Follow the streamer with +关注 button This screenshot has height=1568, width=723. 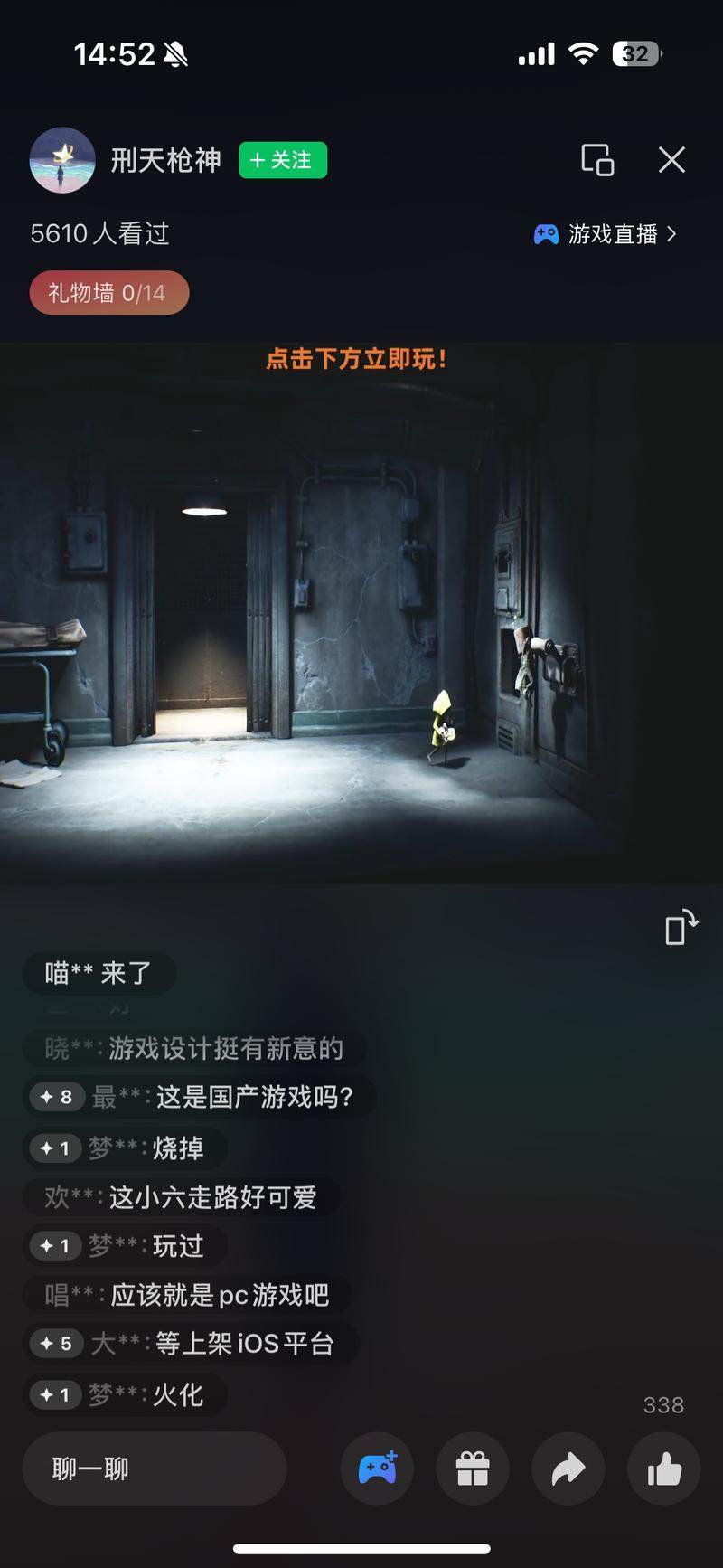(x=283, y=160)
